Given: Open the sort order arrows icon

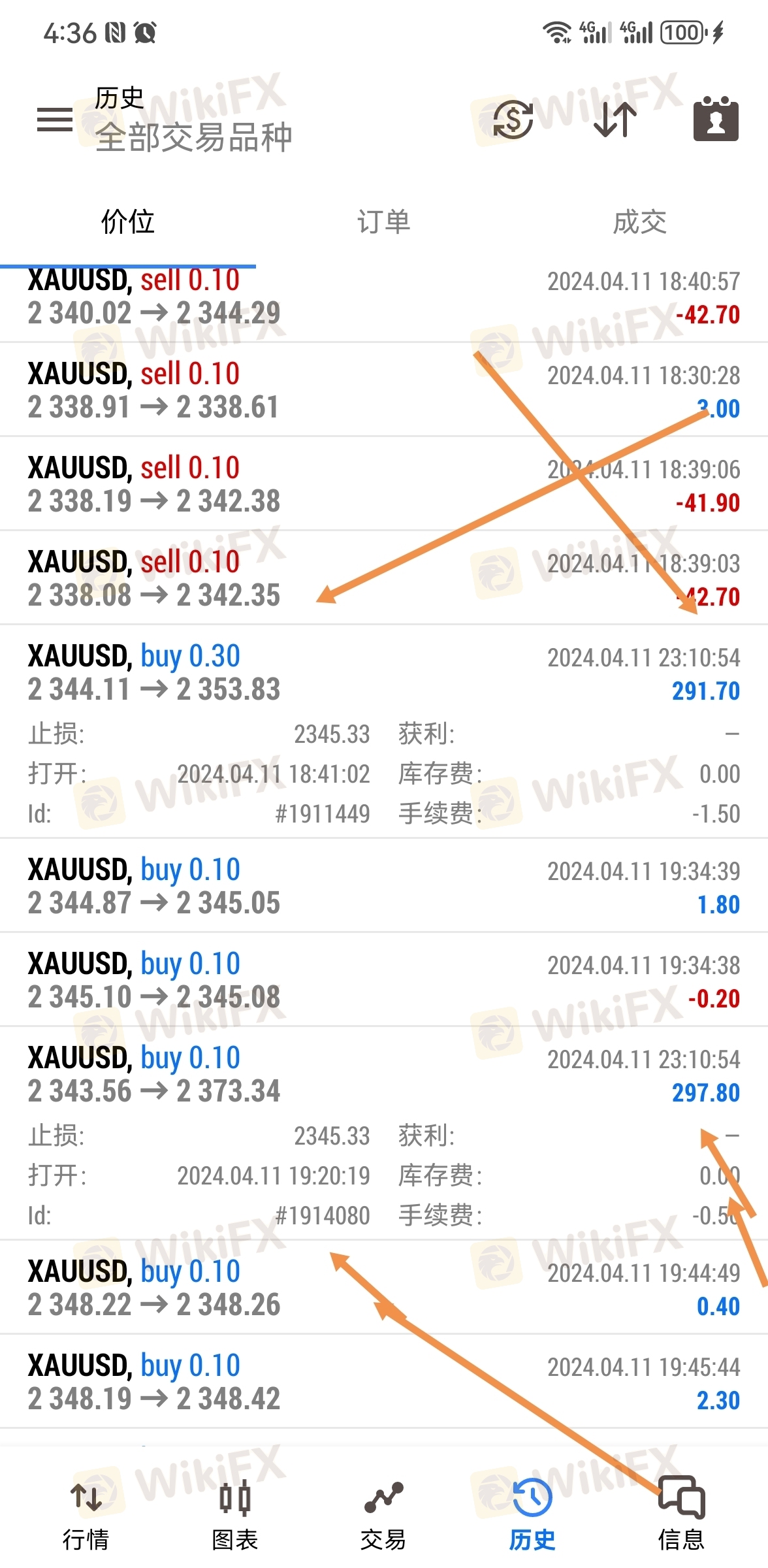Looking at the screenshot, I should (x=615, y=120).
